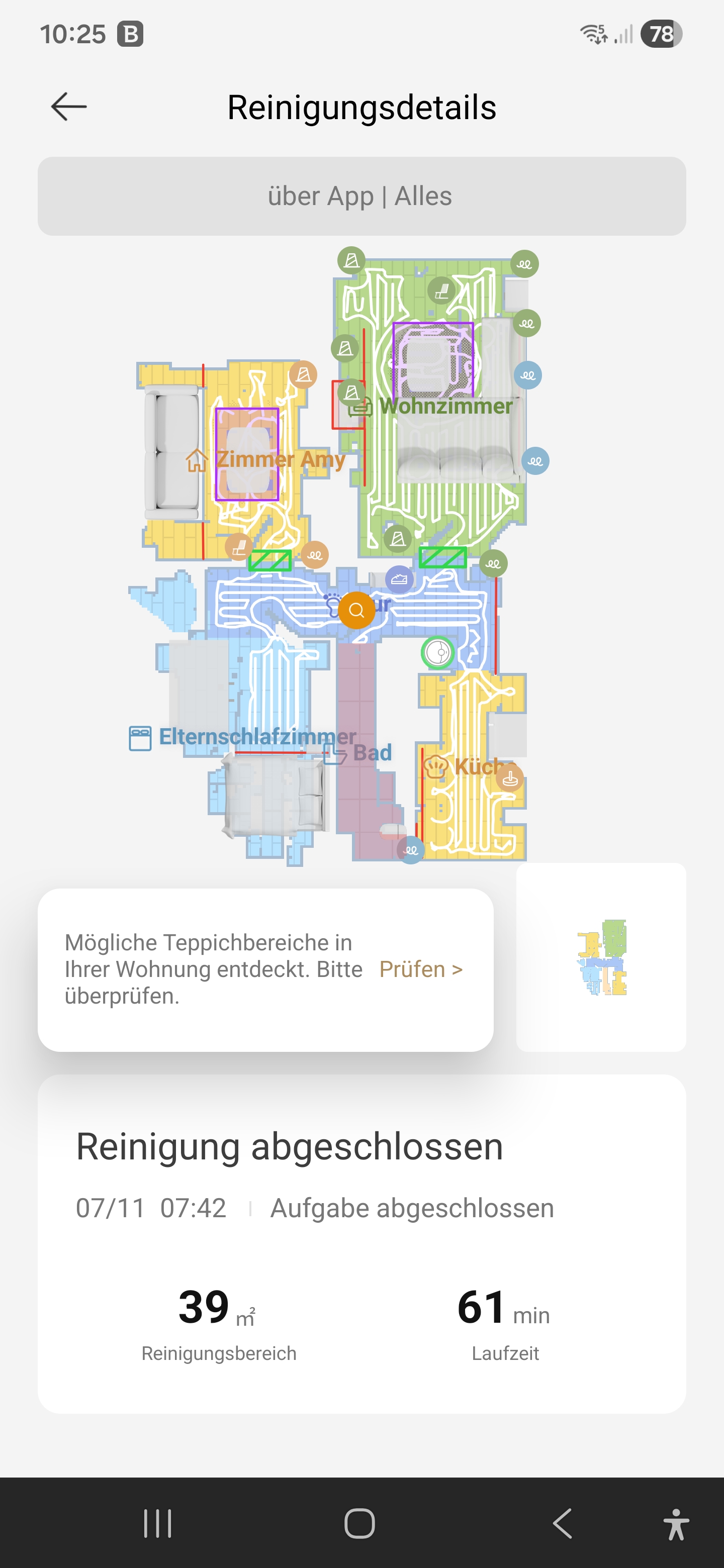Image resolution: width=724 pixels, height=1568 pixels.
Task: Open the small map thumbnail preview
Action: point(601,957)
